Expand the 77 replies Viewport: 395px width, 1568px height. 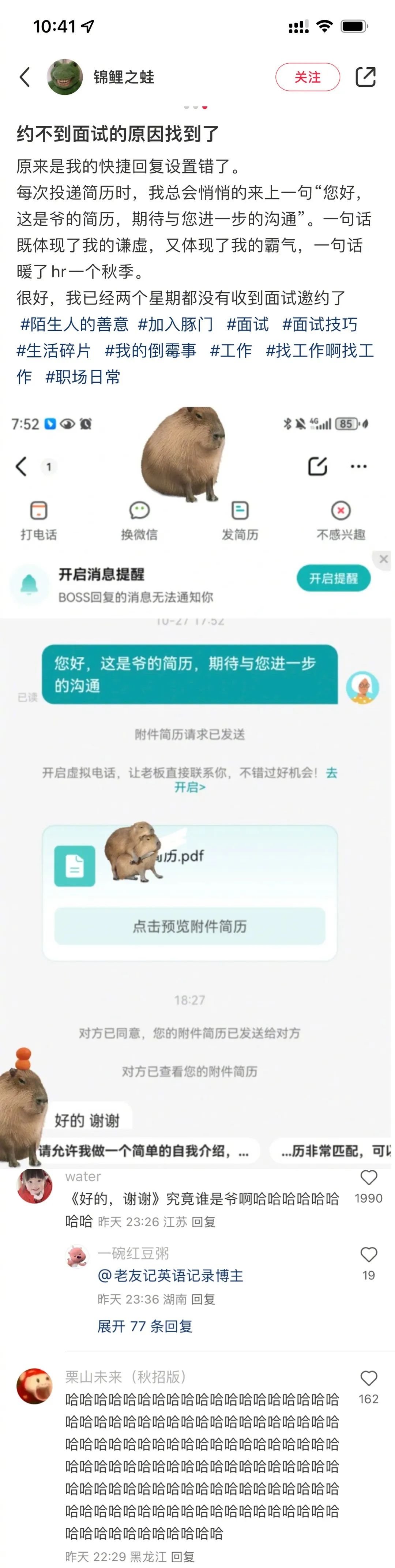(x=145, y=1326)
